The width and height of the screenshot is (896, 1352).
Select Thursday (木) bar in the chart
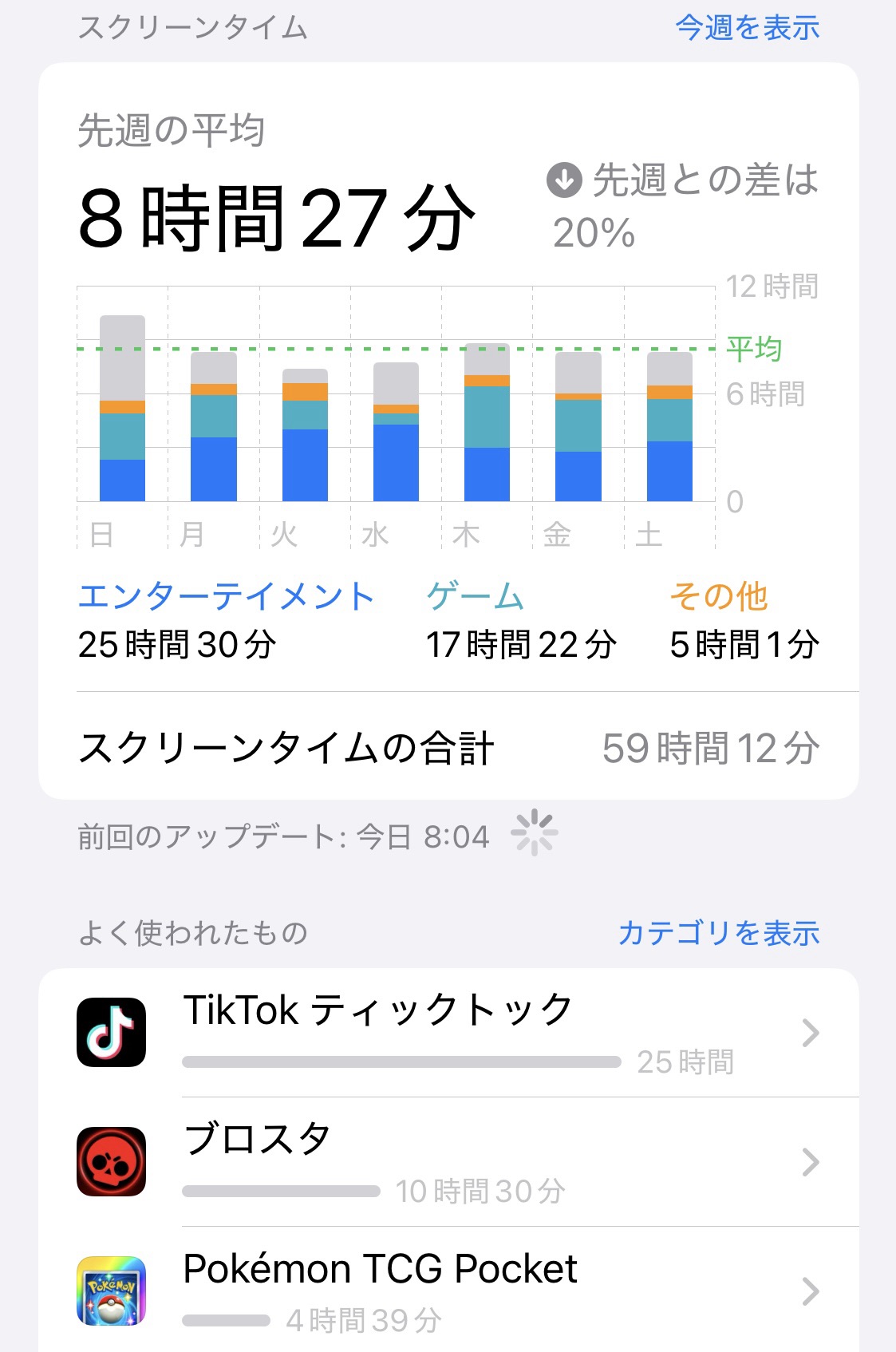(x=487, y=423)
